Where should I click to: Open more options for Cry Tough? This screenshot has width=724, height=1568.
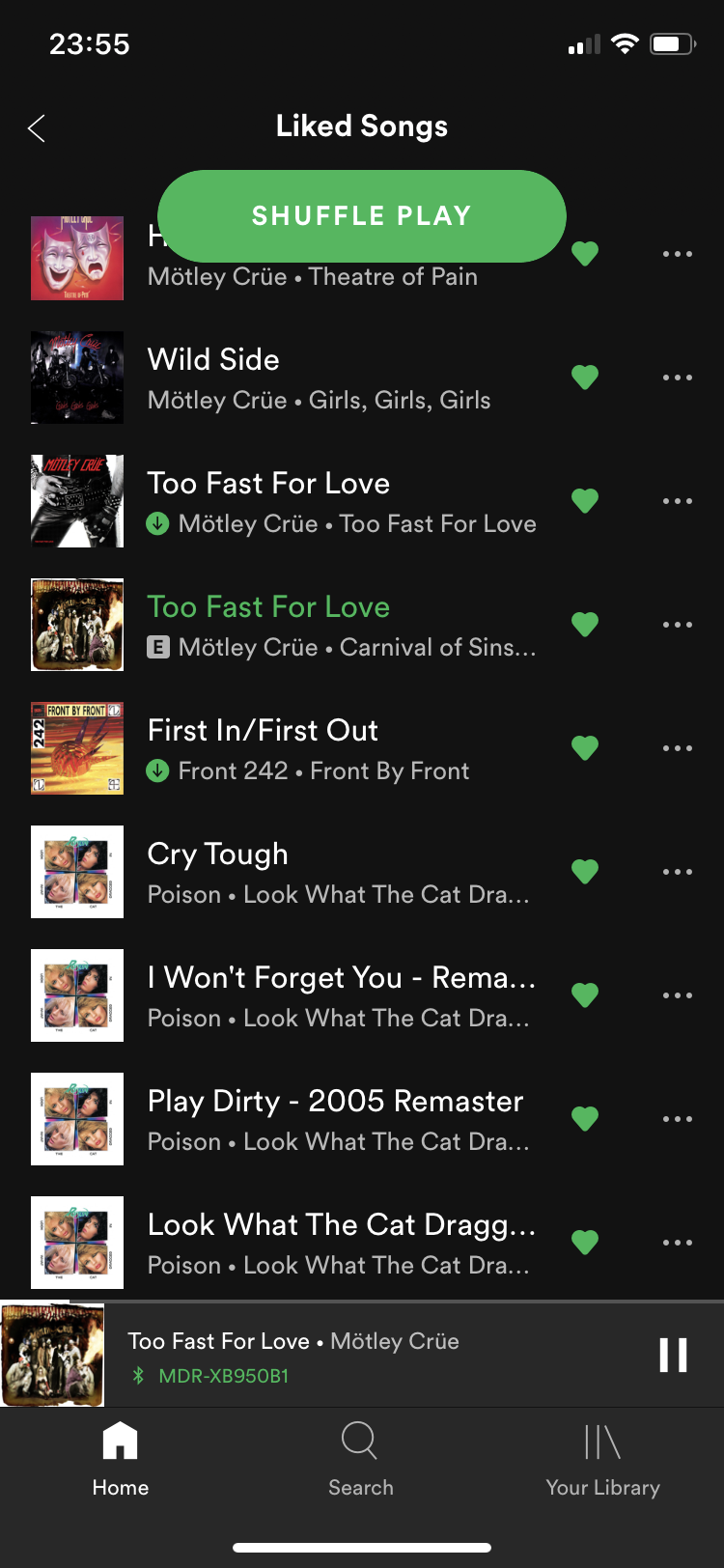pyautogui.click(x=678, y=872)
